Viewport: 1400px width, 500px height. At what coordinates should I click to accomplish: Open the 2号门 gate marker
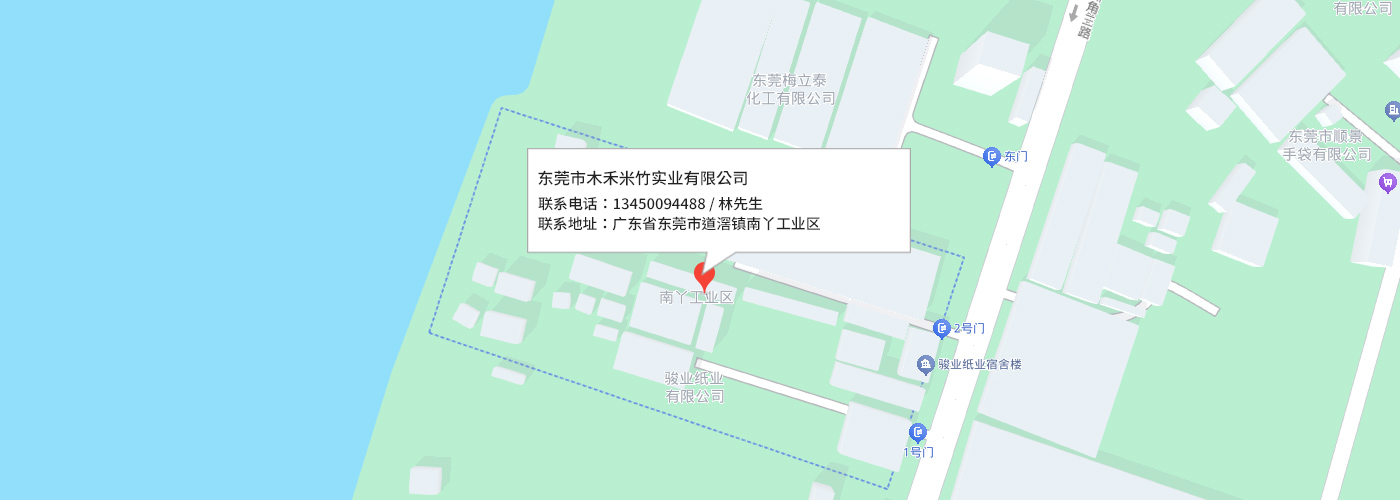coord(942,328)
